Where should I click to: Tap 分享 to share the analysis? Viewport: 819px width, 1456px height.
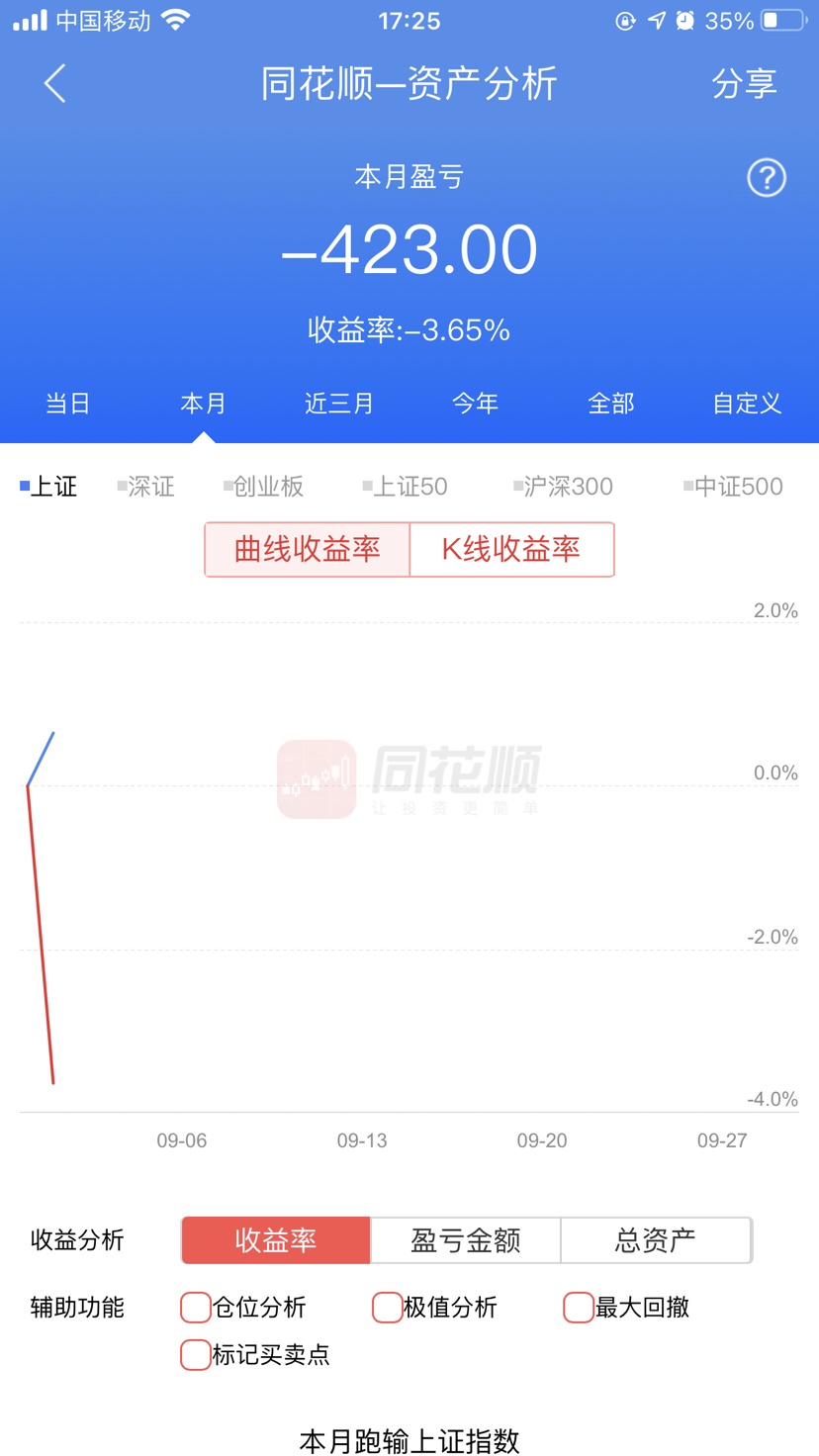click(744, 84)
